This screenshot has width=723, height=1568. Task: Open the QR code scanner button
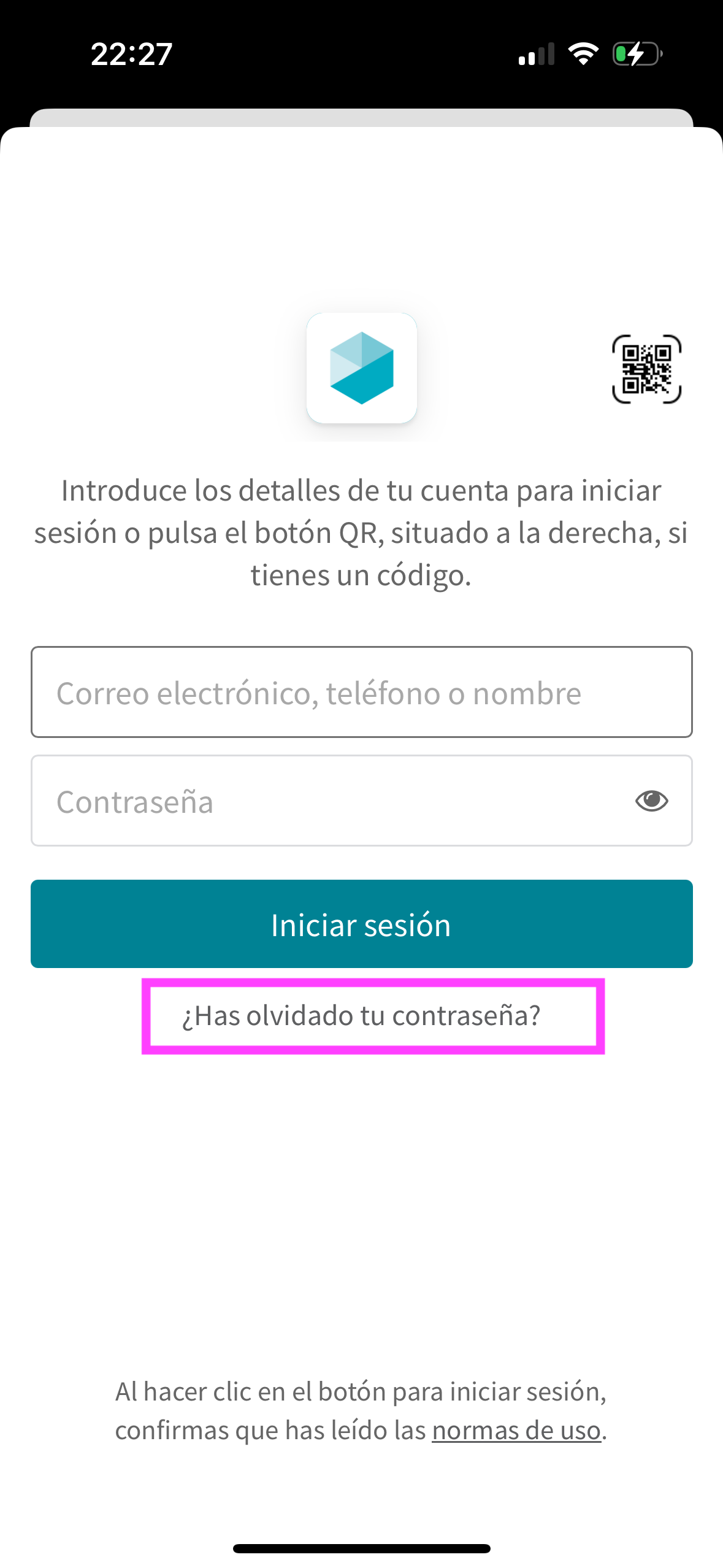(x=646, y=369)
